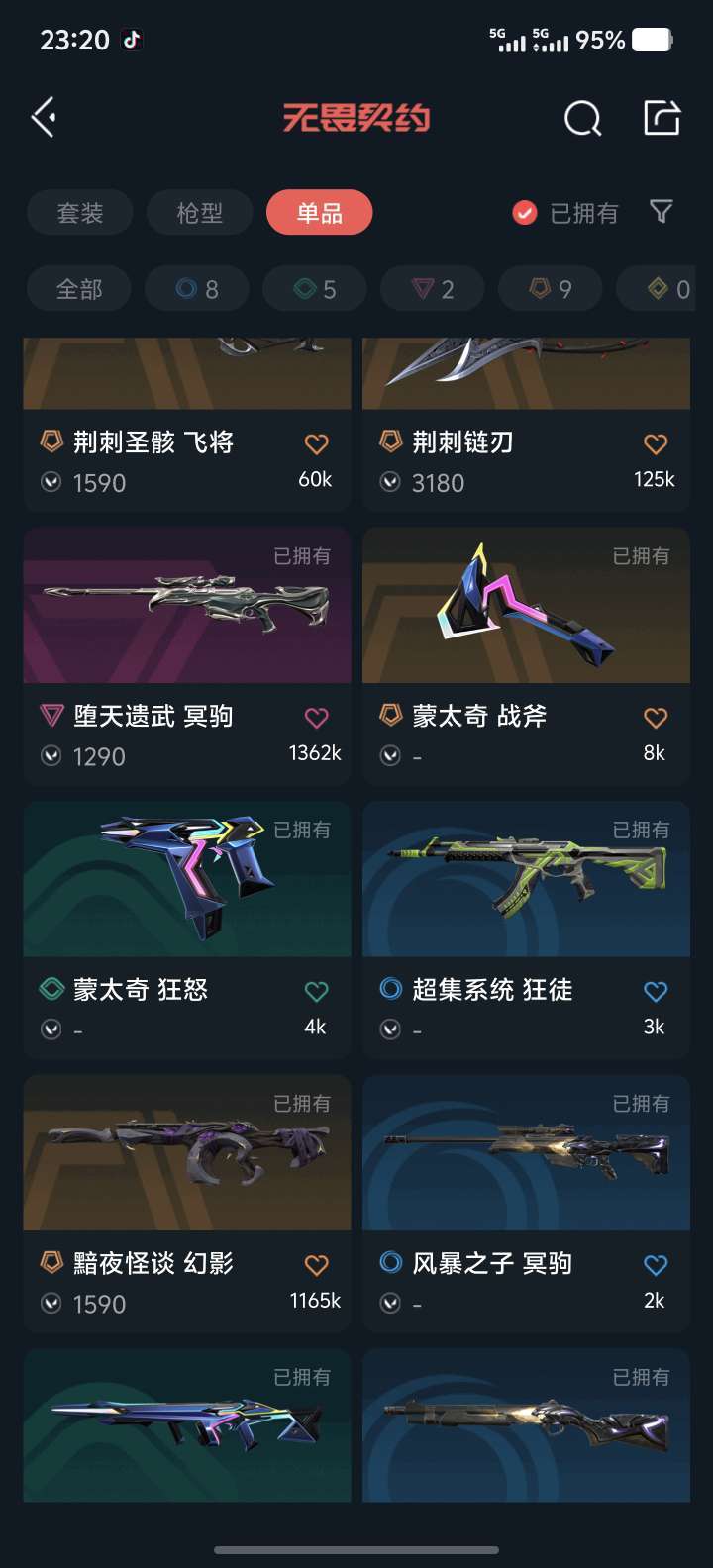This screenshot has width=713, height=1568.
Task: Select the 全部 filter chip
Action: (78, 288)
